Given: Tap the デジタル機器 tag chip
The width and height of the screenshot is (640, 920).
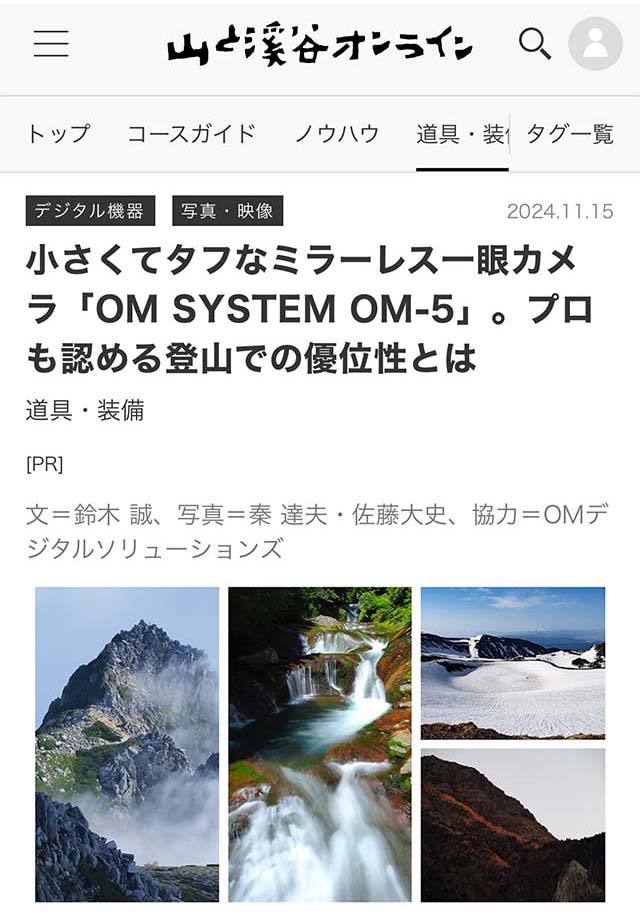Looking at the screenshot, I should (89, 211).
